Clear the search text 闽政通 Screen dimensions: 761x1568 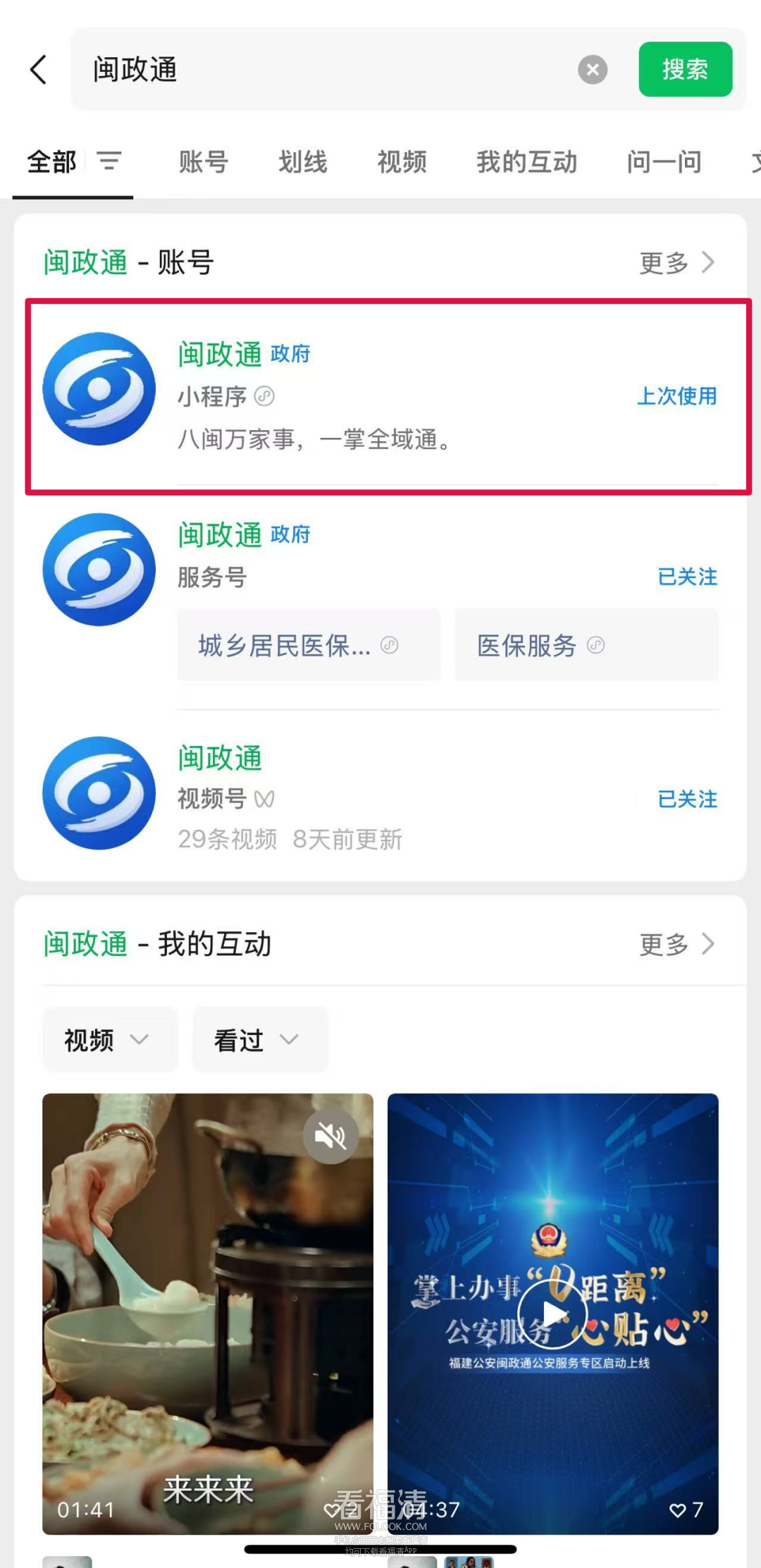coord(593,70)
